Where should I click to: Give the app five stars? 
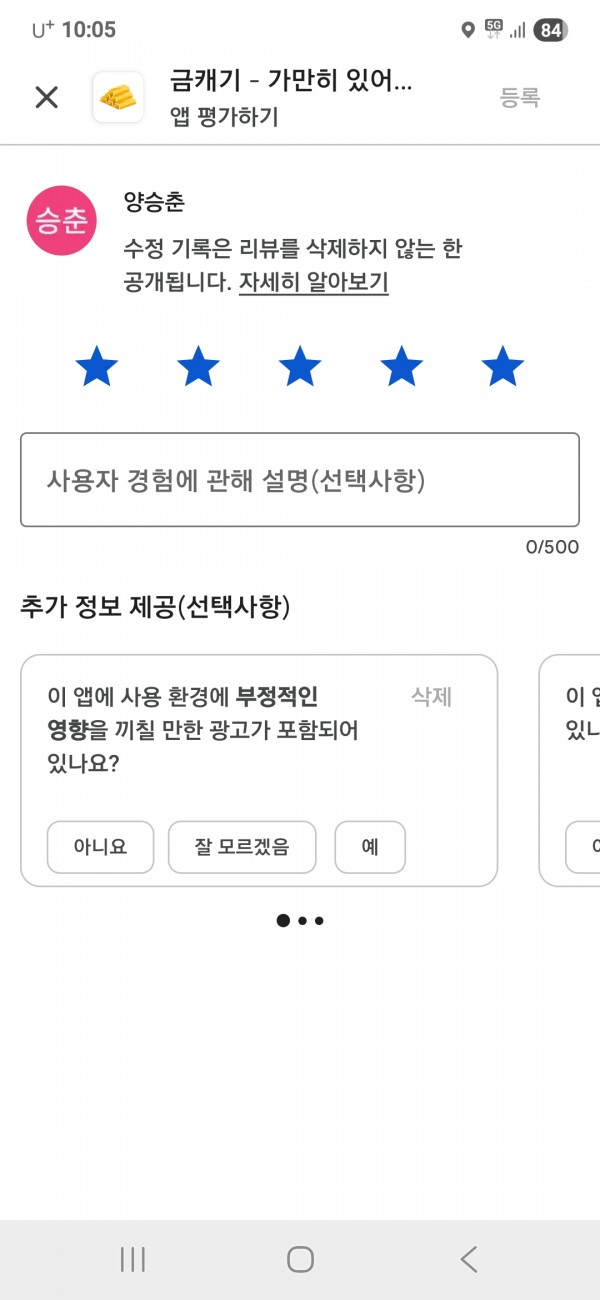click(x=503, y=367)
